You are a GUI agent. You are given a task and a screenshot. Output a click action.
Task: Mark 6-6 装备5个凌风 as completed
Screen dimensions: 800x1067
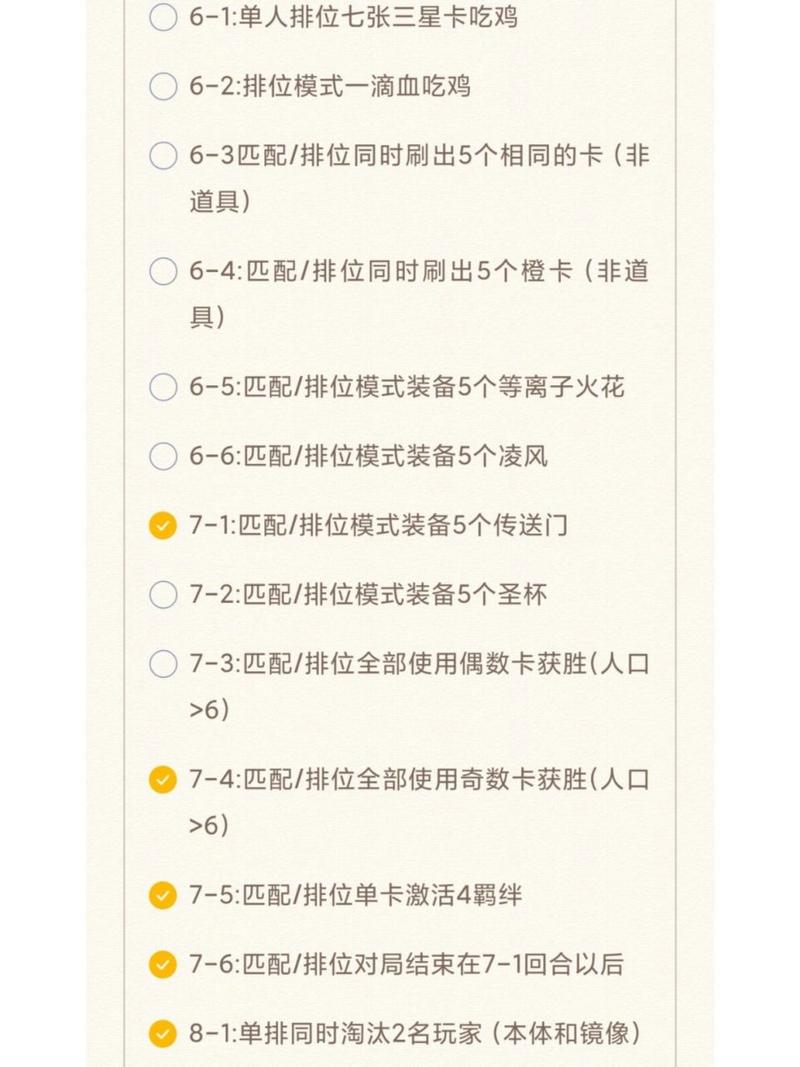(162, 457)
